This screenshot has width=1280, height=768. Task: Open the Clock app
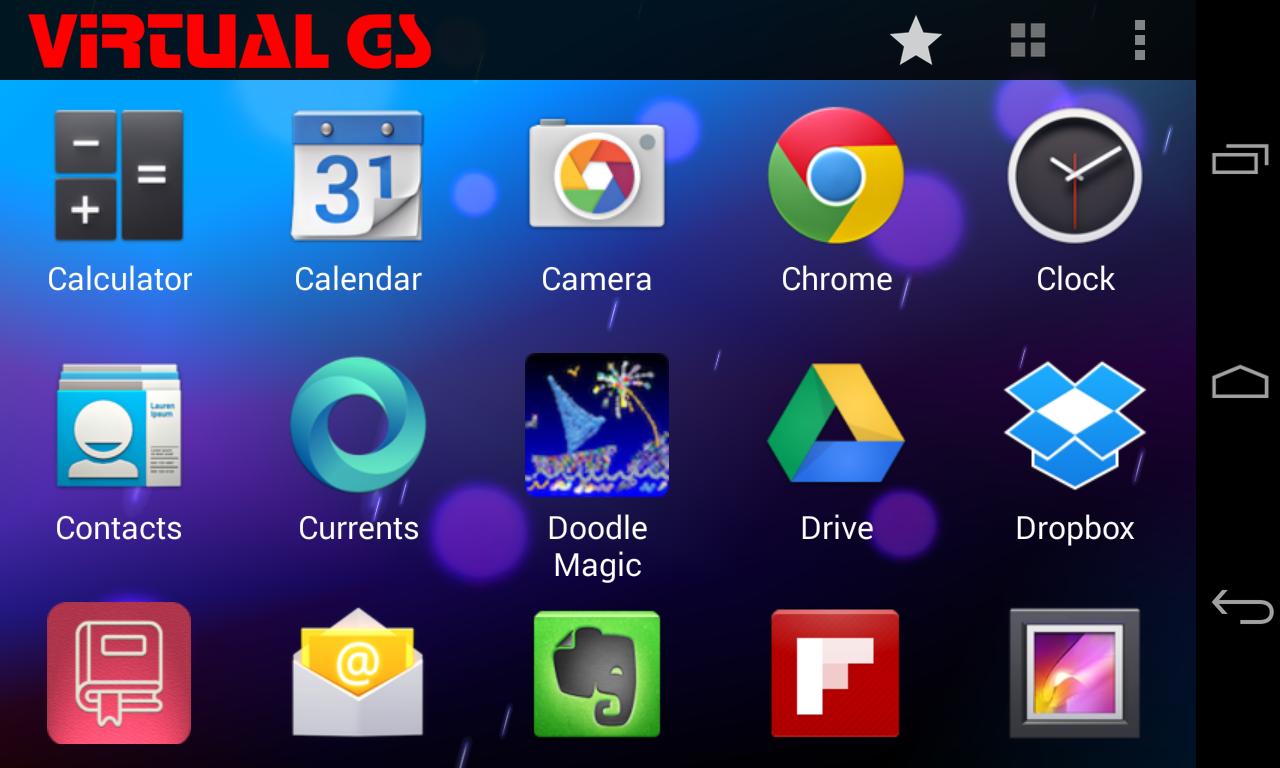point(1074,176)
